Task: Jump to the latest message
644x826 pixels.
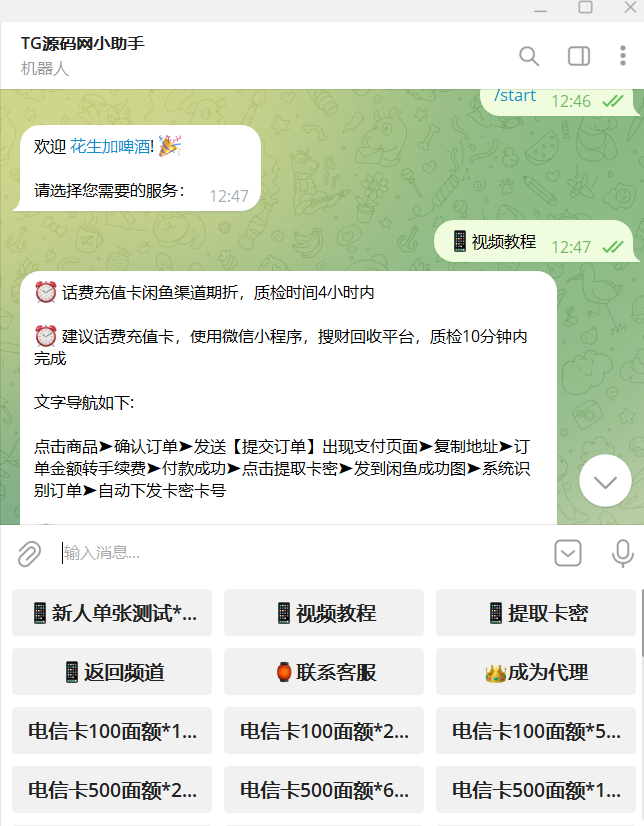Action: click(x=605, y=481)
